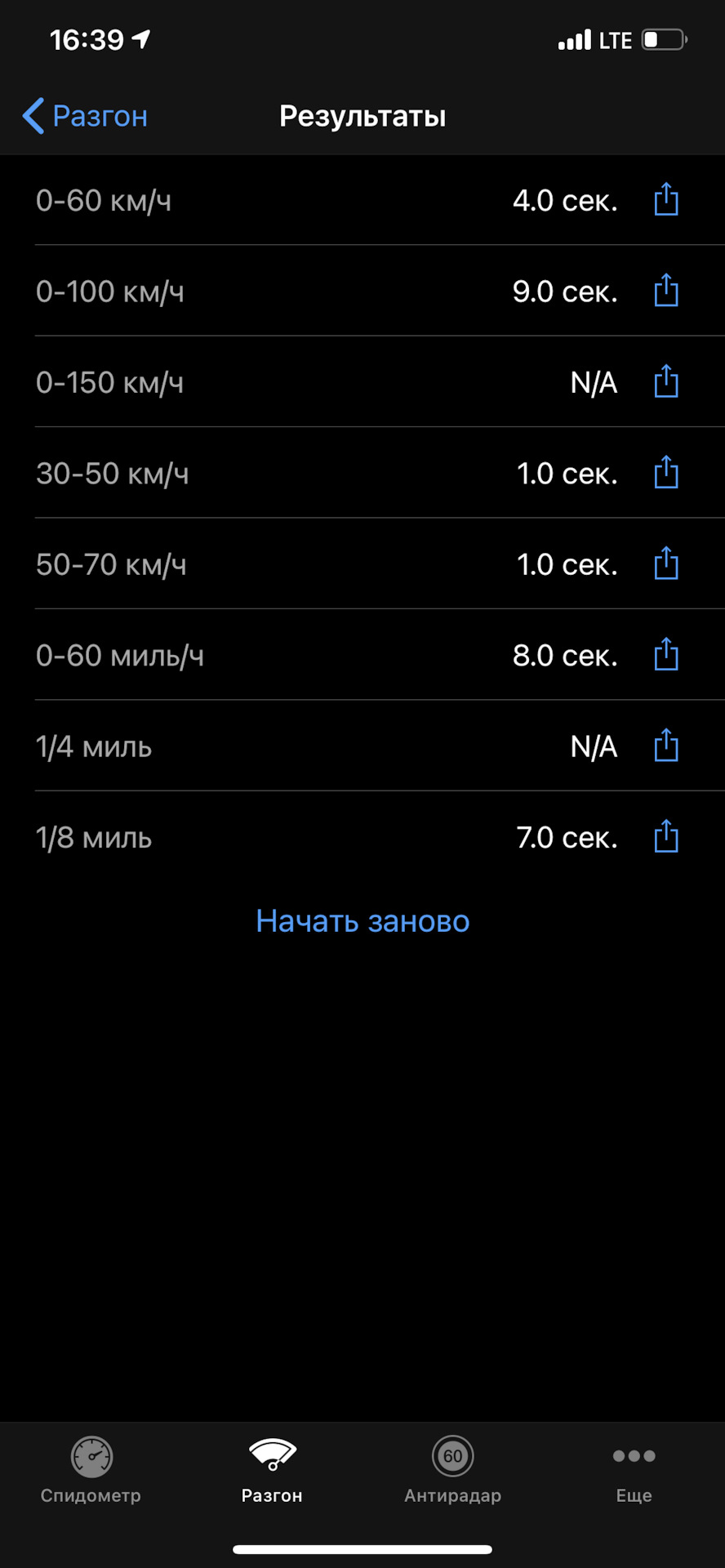Go back to Разгон screen
The image size is (725, 1568).
point(85,116)
